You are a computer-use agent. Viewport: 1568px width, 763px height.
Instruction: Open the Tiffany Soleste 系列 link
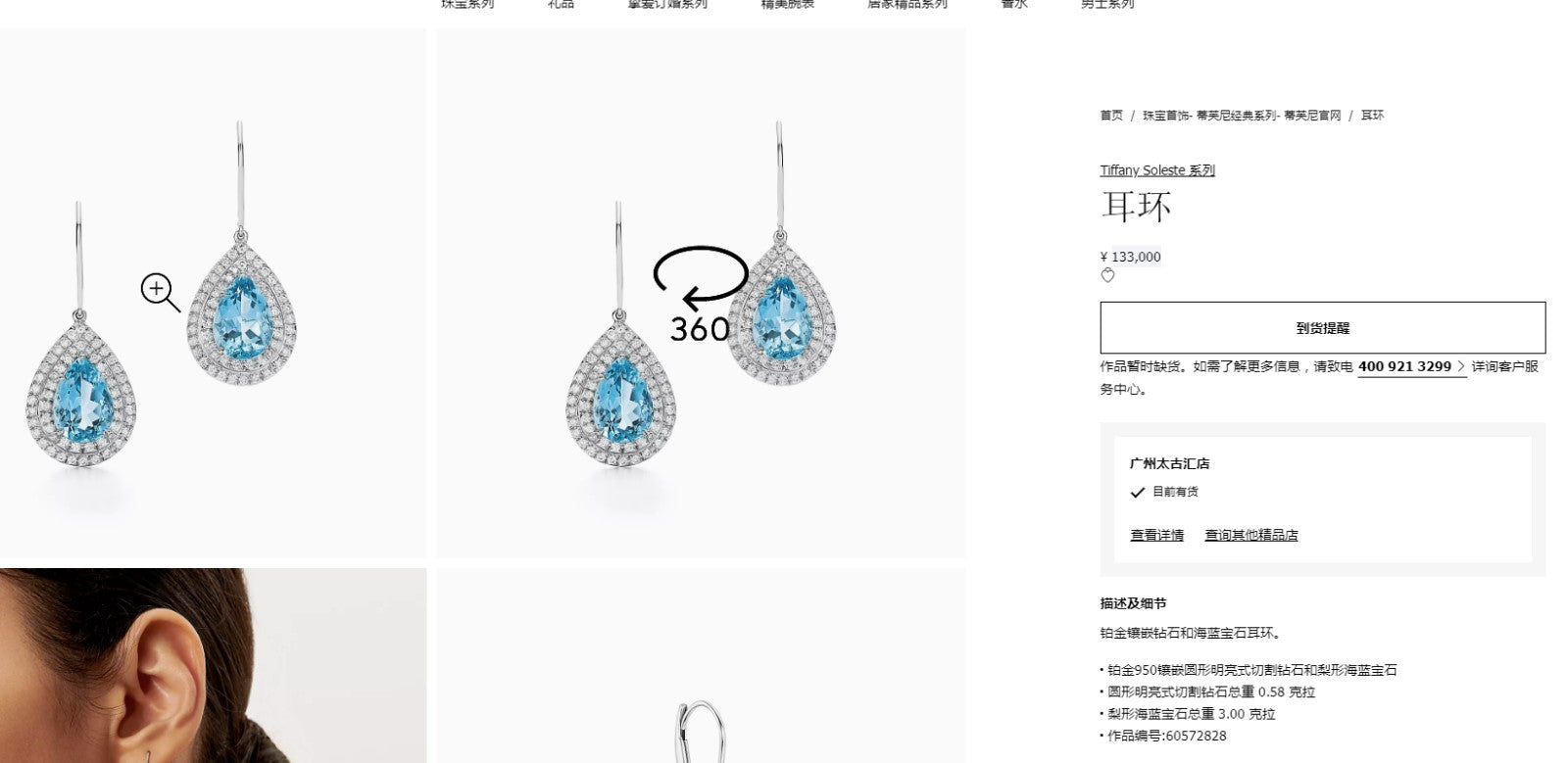tap(1156, 170)
